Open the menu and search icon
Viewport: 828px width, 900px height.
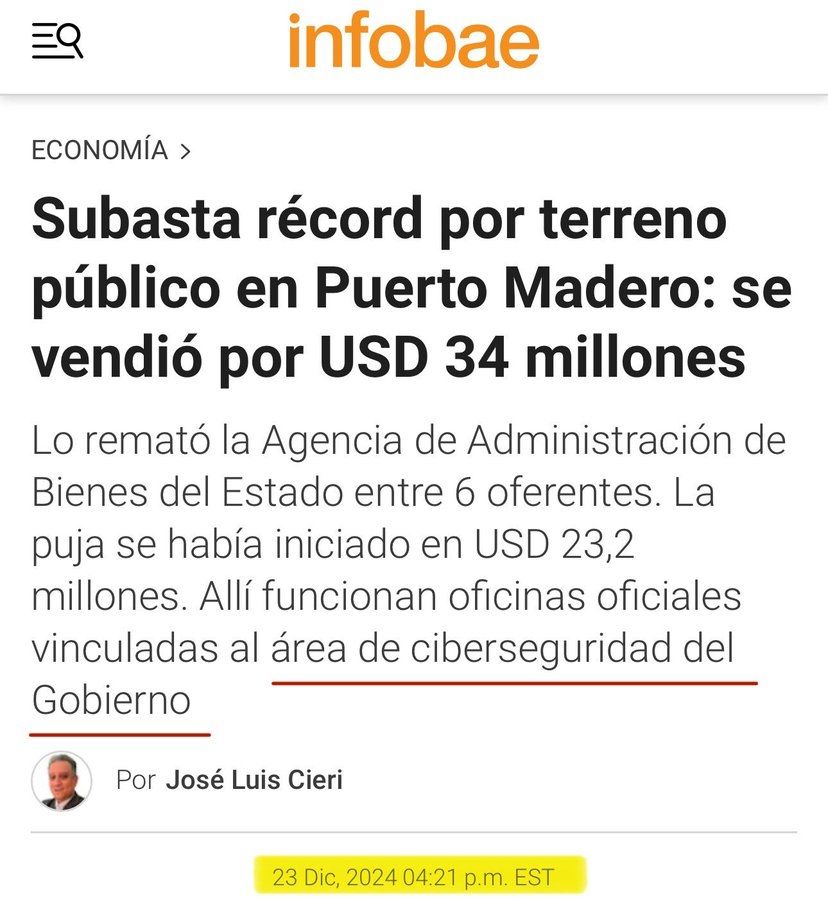pyautogui.click(x=57, y=41)
